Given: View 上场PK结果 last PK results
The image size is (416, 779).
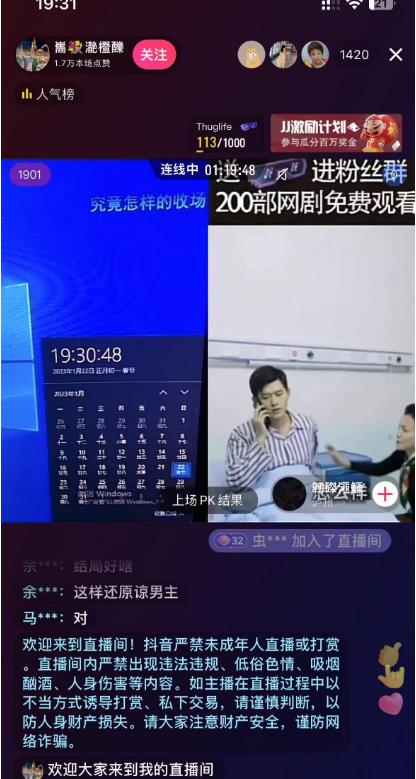Looking at the screenshot, I should [x=207, y=500].
